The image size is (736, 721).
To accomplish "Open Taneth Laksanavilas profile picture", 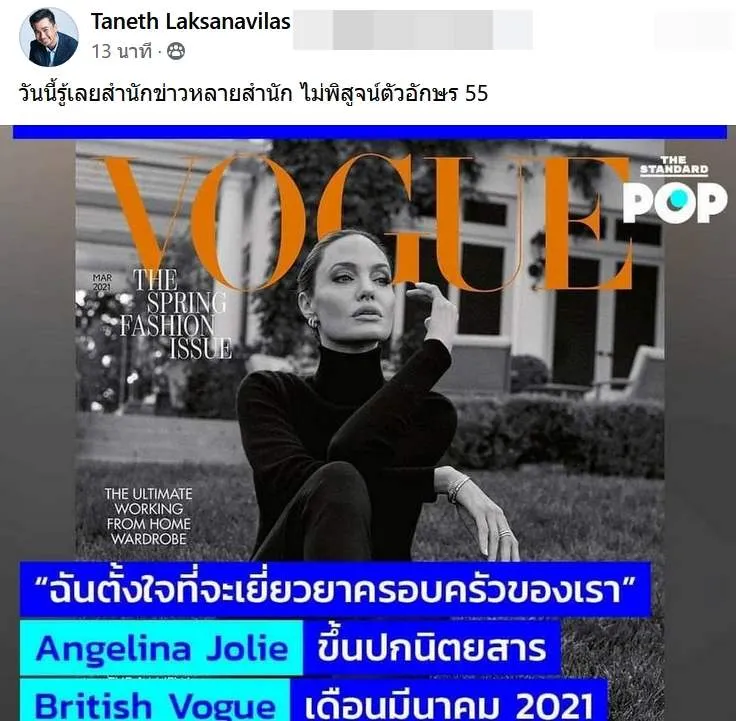I will pos(48,37).
